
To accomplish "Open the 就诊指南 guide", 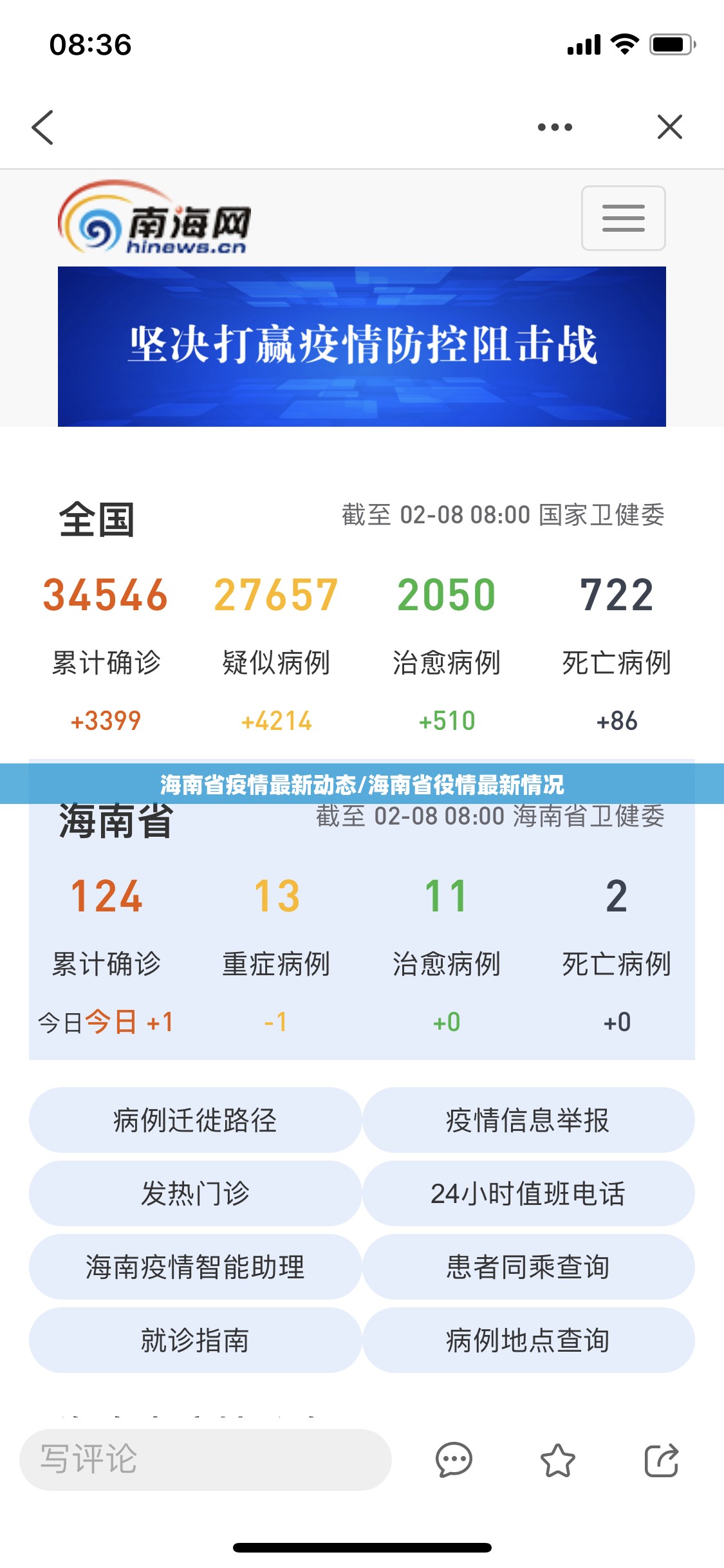I will [x=195, y=1340].
